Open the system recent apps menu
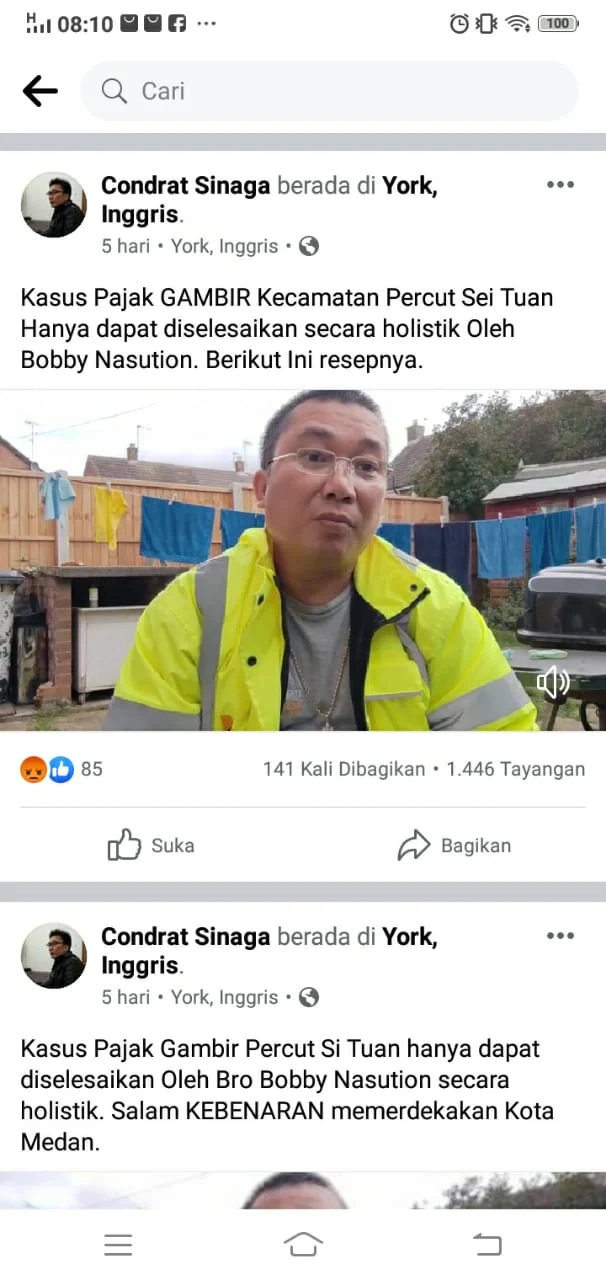The height and width of the screenshot is (1280, 606). click(118, 1244)
